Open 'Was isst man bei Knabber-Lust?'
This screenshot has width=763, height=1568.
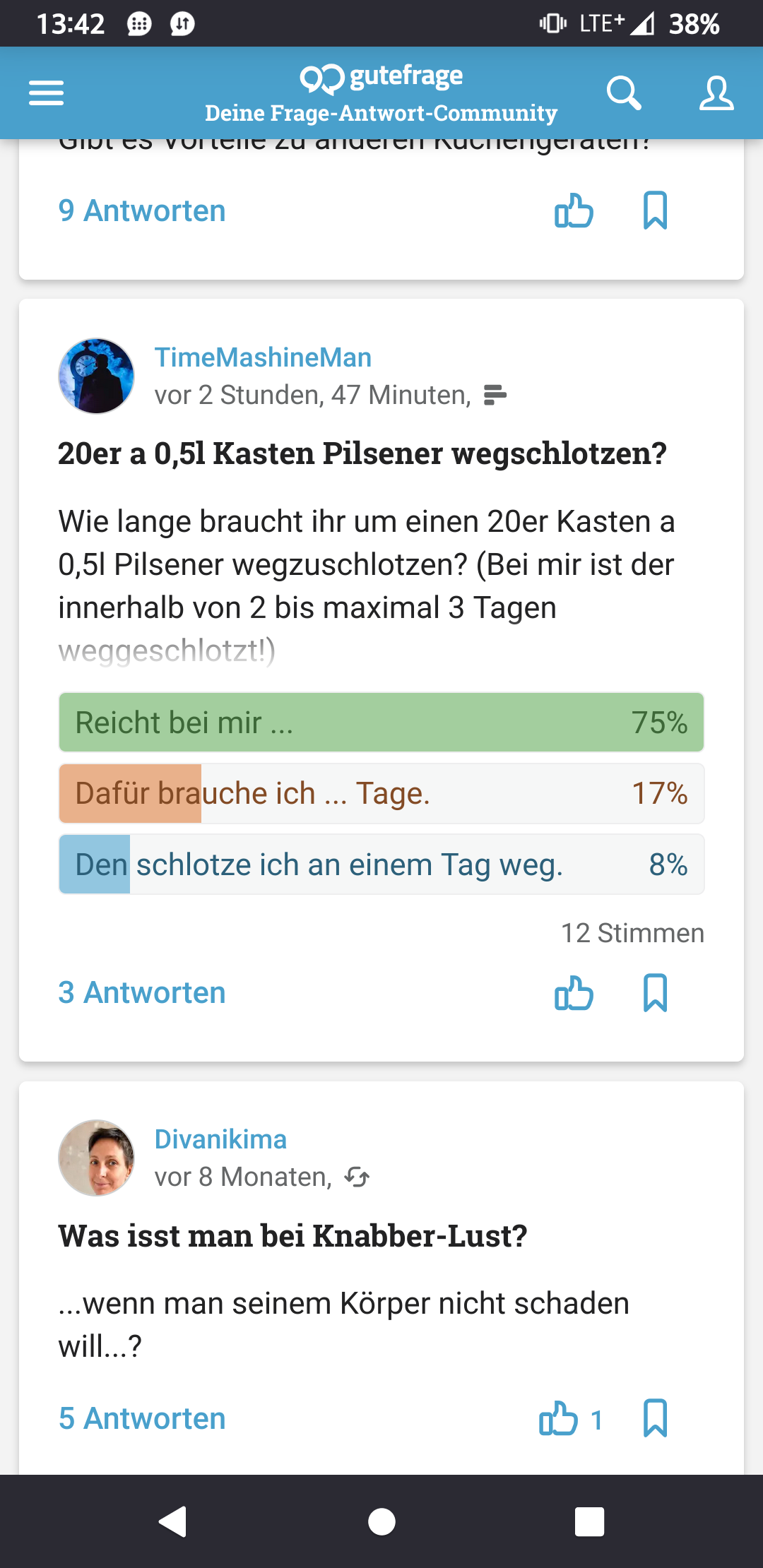(x=293, y=1236)
